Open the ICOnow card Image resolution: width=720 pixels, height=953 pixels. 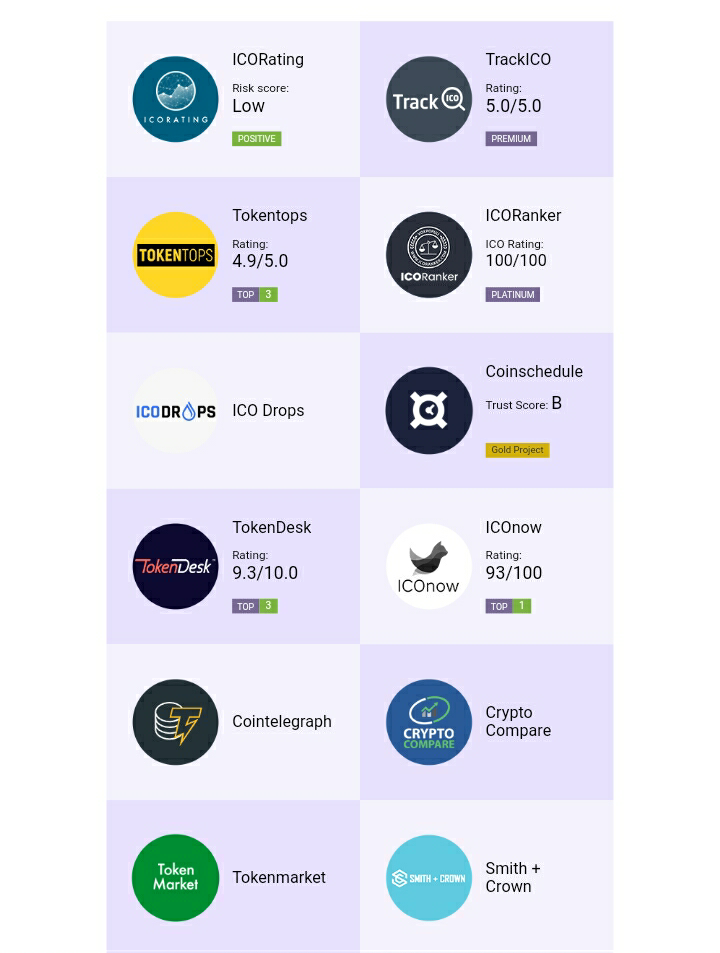[x=486, y=566]
